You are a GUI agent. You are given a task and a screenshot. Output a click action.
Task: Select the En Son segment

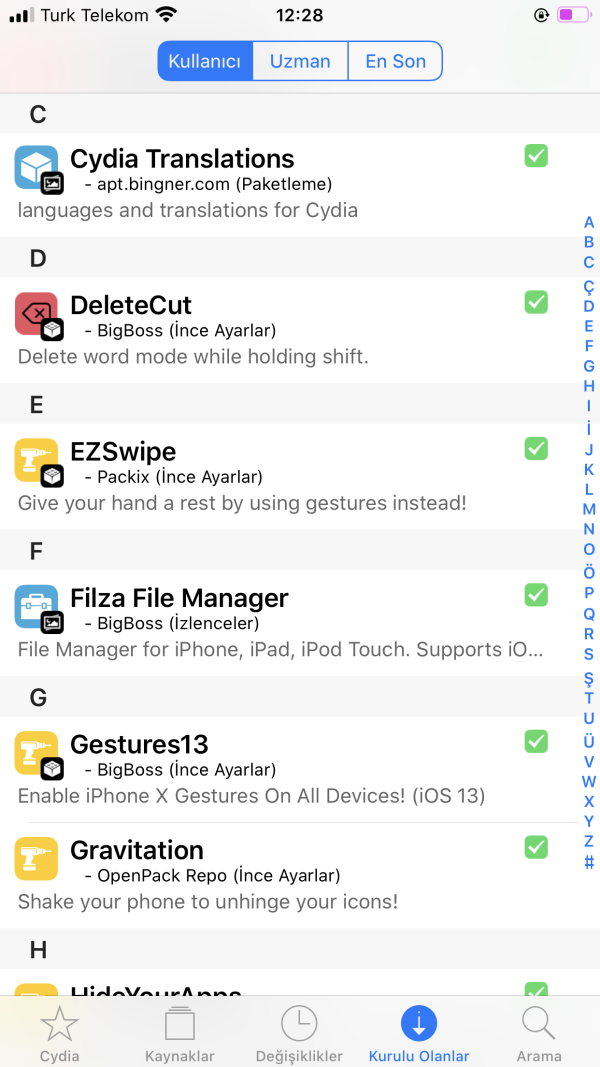click(395, 61)
